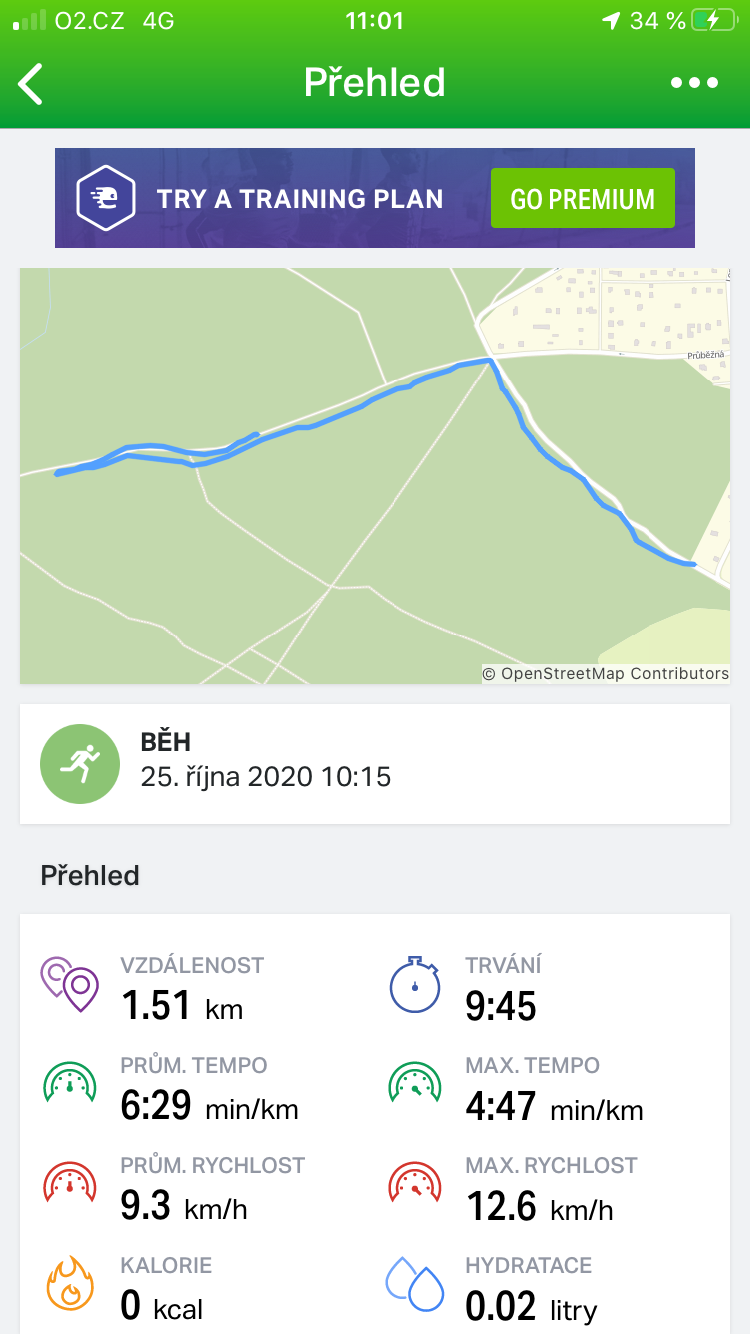The height and width of the screenshot is (1334, 750).
Task: Tap the GO PREMIUM button
Action: point(582,198)
